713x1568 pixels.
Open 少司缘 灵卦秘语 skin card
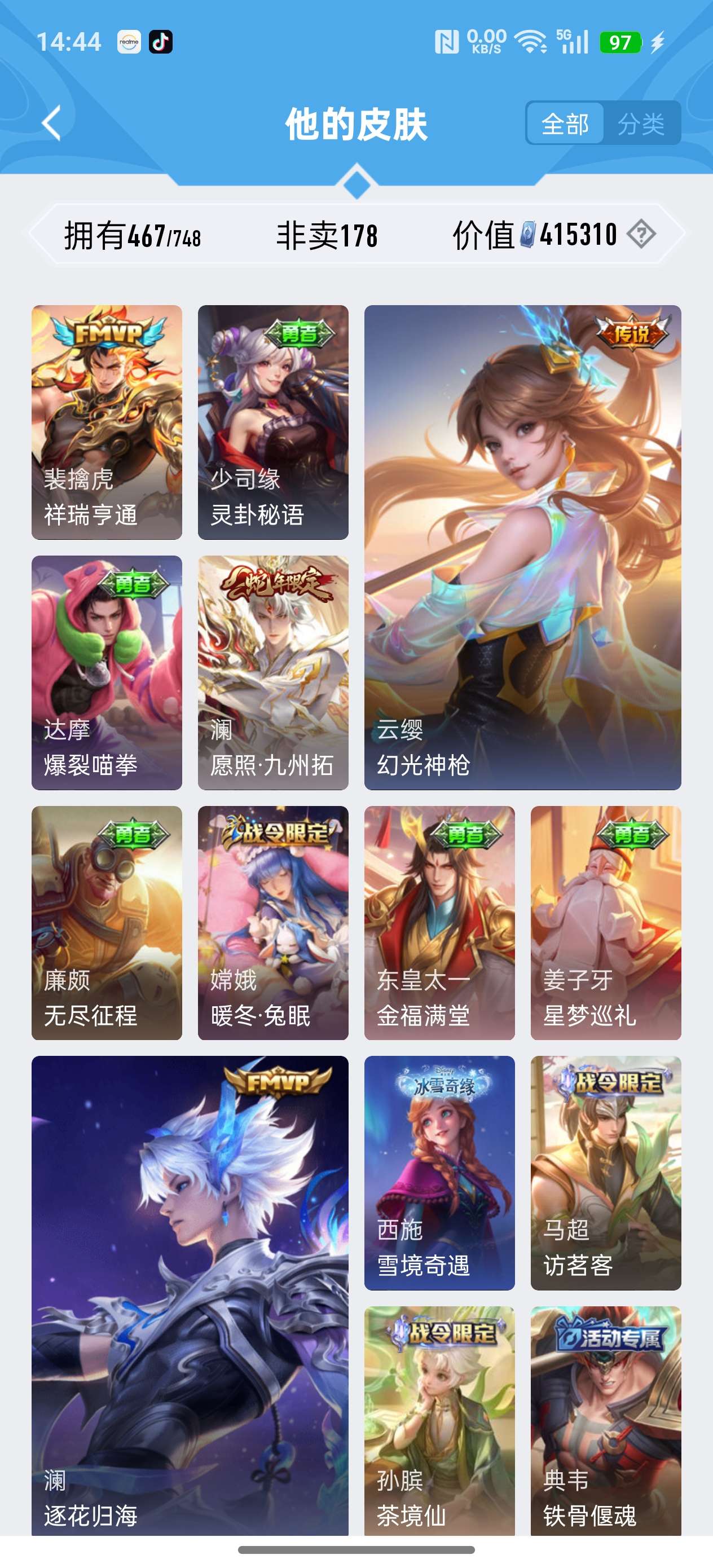(x=273, y=422)
